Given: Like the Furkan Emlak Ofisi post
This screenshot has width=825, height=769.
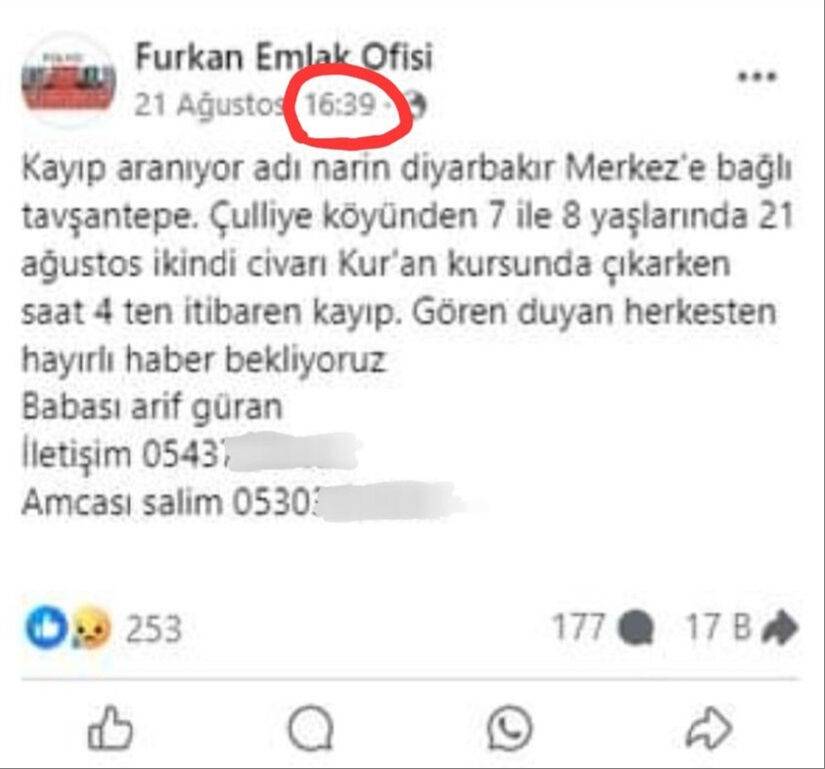Looking at the screenshot, I should (x=110, y=730).
